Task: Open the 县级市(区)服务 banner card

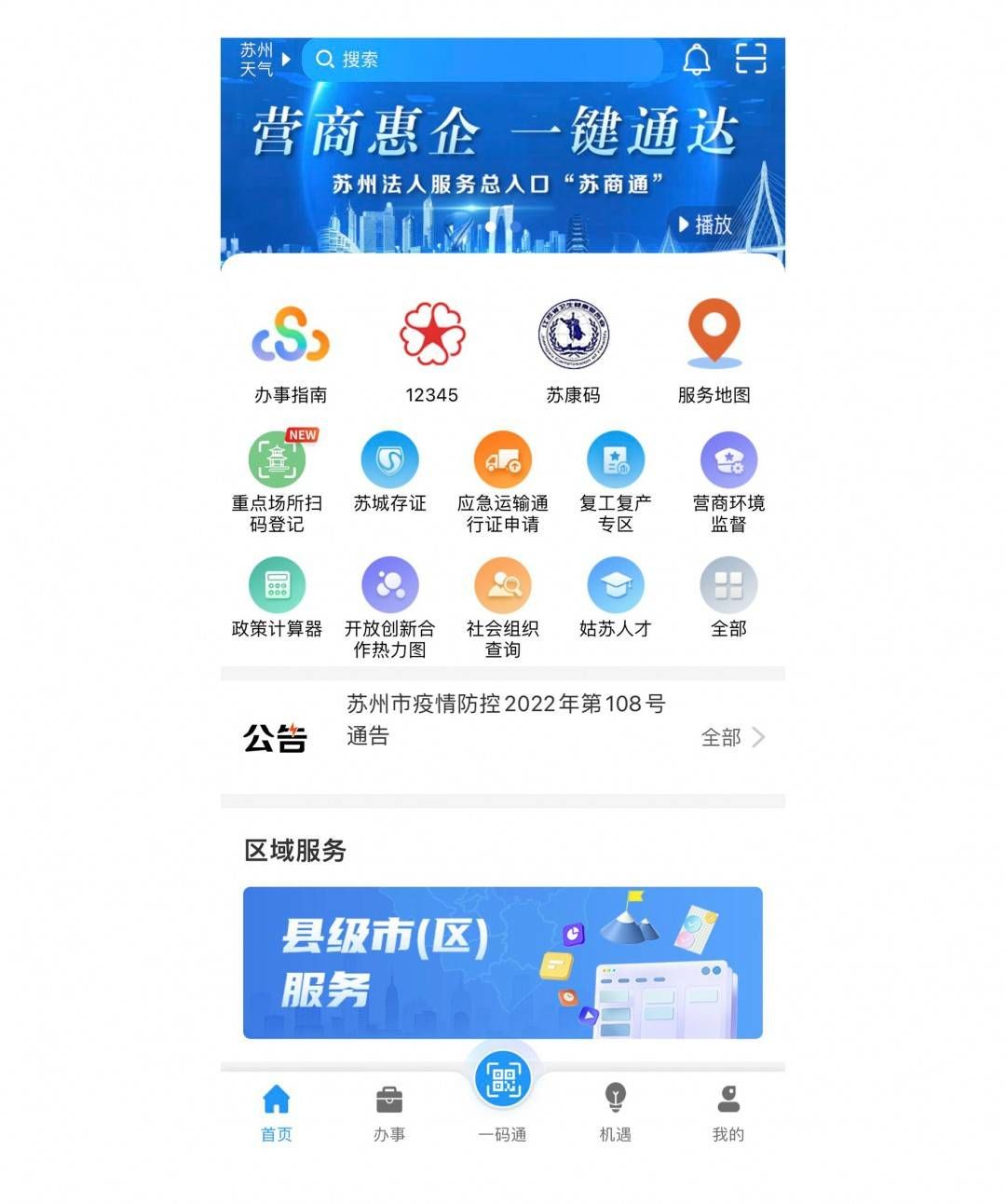Action: click(503, 963)
